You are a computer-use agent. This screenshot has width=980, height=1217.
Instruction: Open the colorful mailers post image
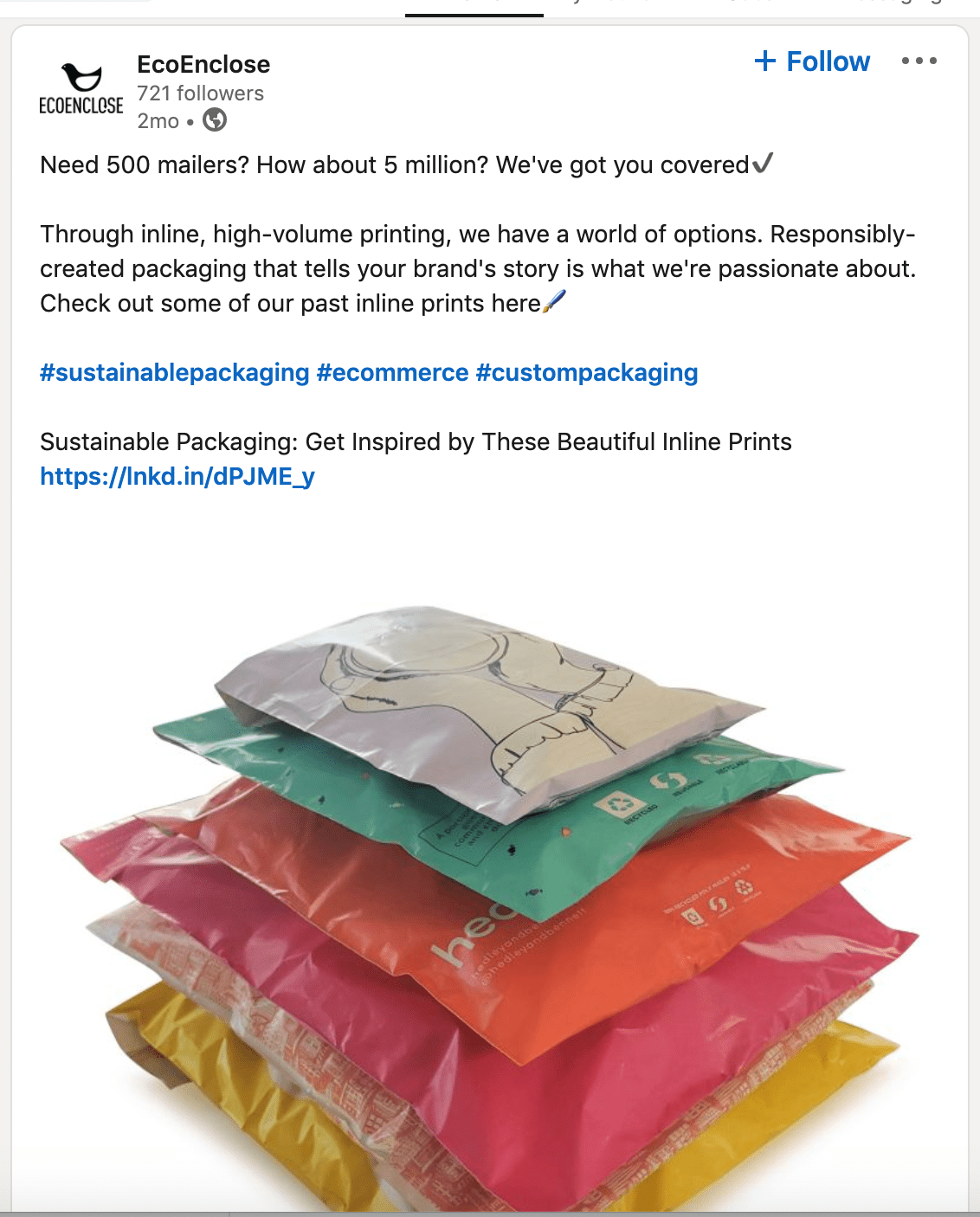pos(489,900)
